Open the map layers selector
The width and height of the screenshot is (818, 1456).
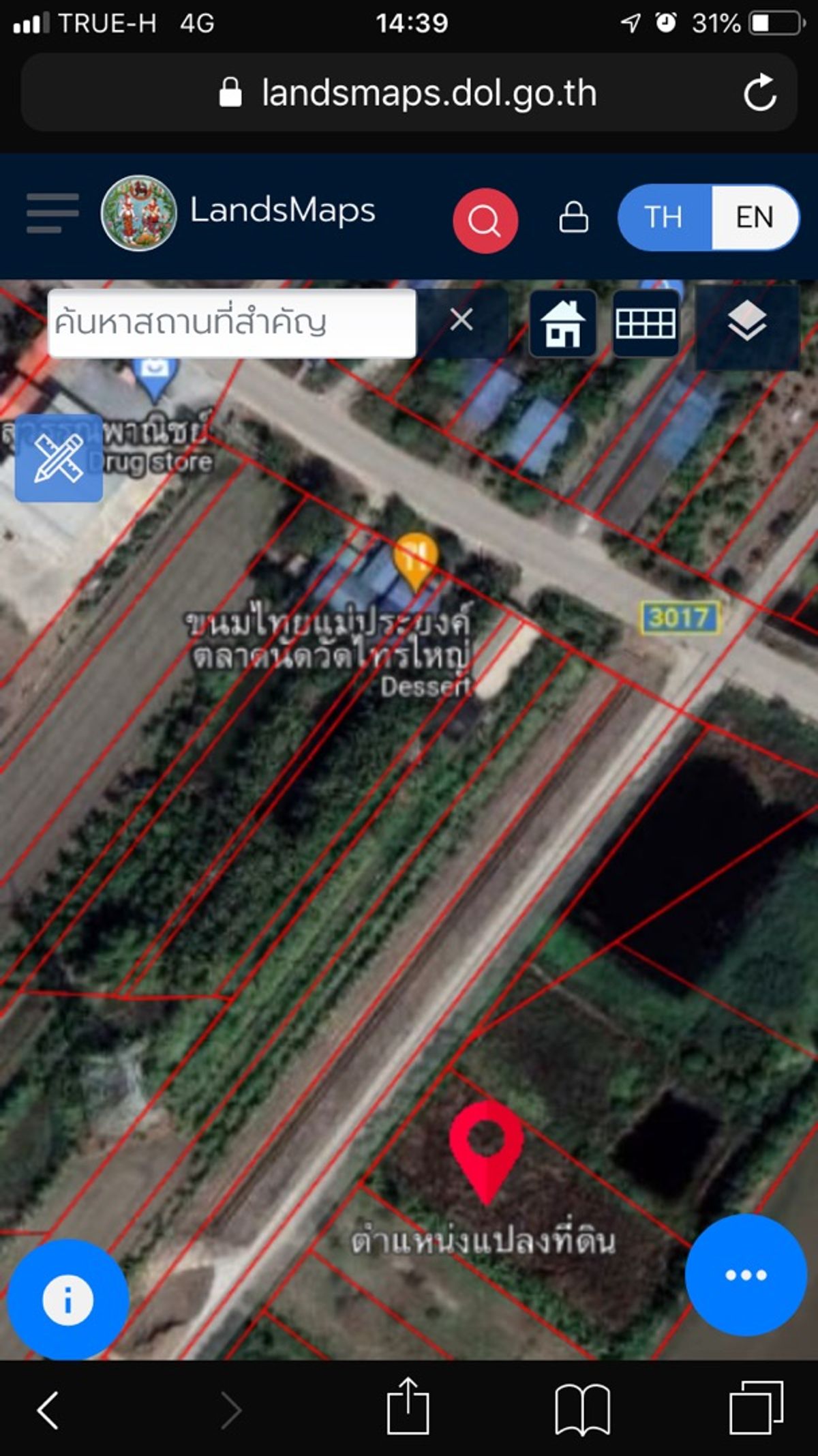pos(747,325)
